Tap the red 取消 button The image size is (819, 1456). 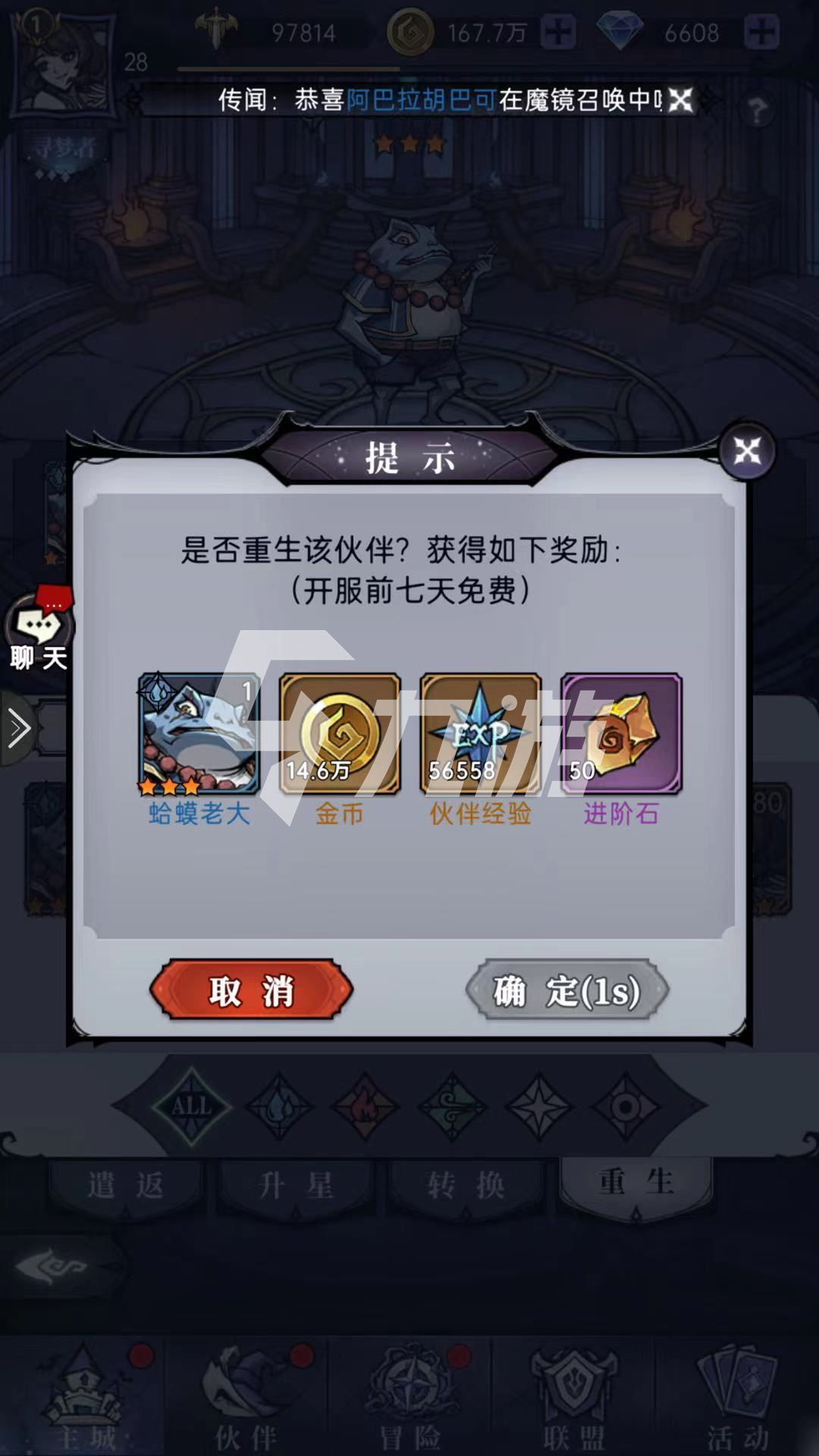click(x=252, y=990)
